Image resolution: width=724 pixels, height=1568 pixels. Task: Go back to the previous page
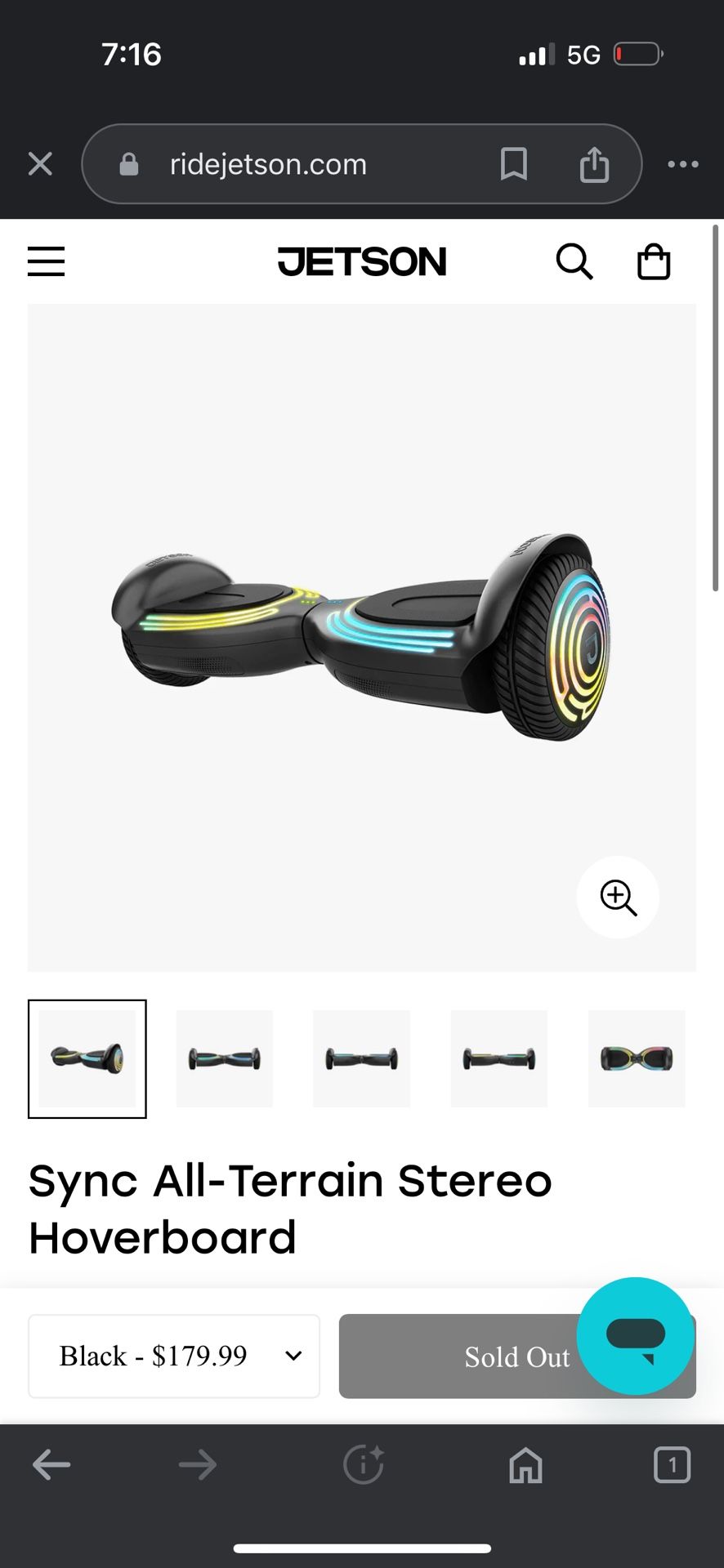[x=51, y=1465]
